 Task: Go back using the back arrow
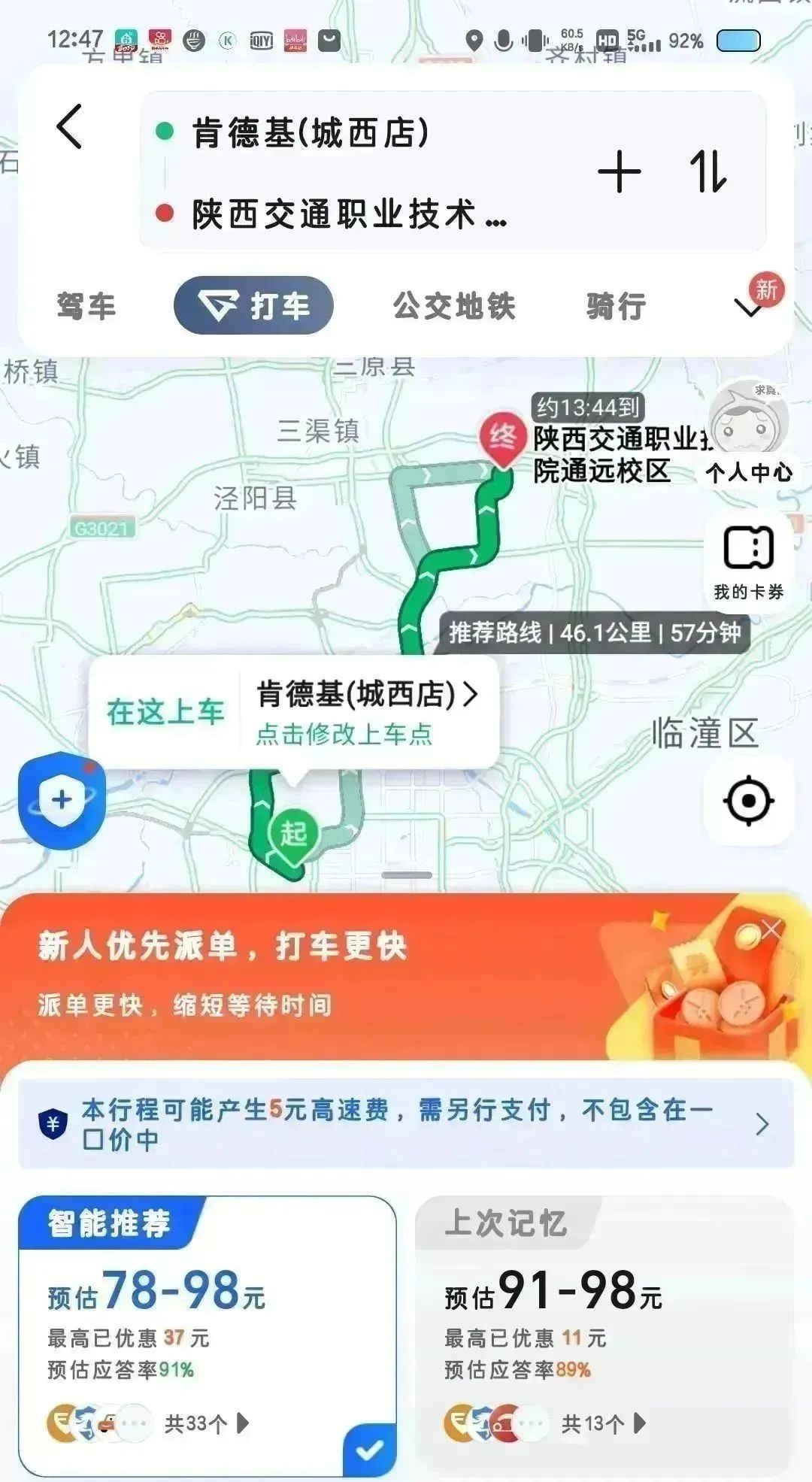click(x=69, y=126)
